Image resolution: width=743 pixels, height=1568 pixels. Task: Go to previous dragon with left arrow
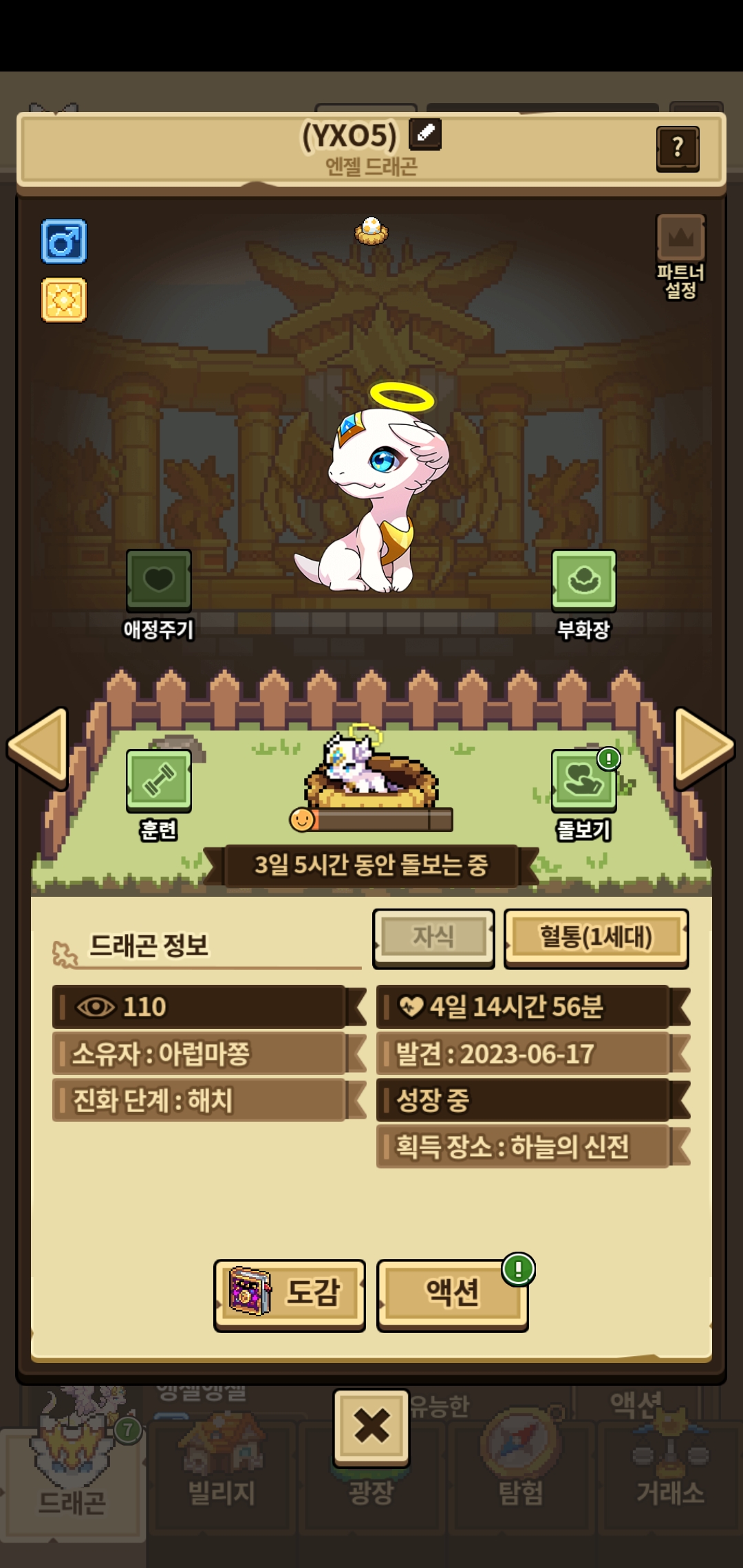pyautogui.click(x=38, y=746)
